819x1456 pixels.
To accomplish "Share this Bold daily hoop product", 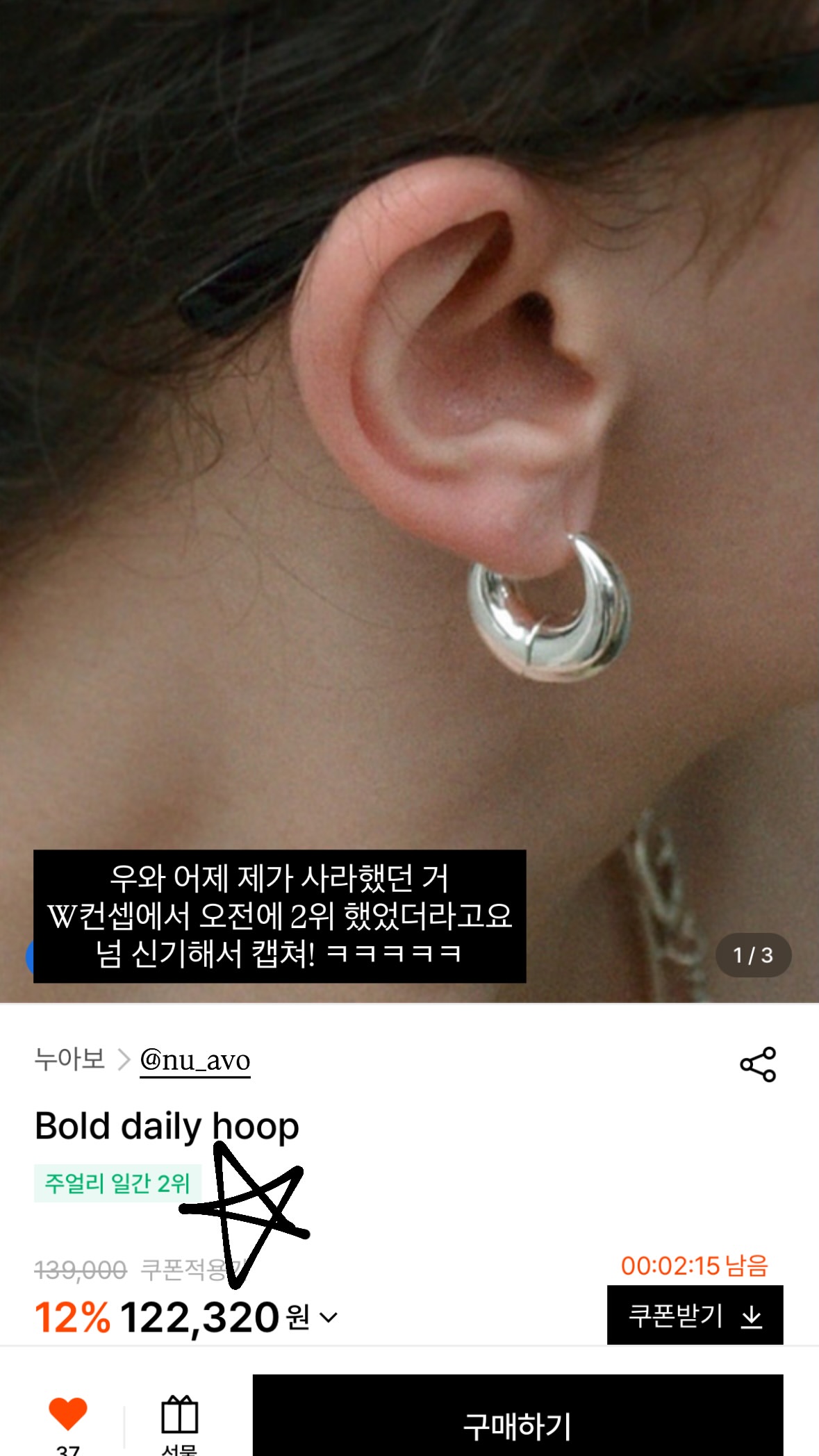I will (x=758, y=1064).
